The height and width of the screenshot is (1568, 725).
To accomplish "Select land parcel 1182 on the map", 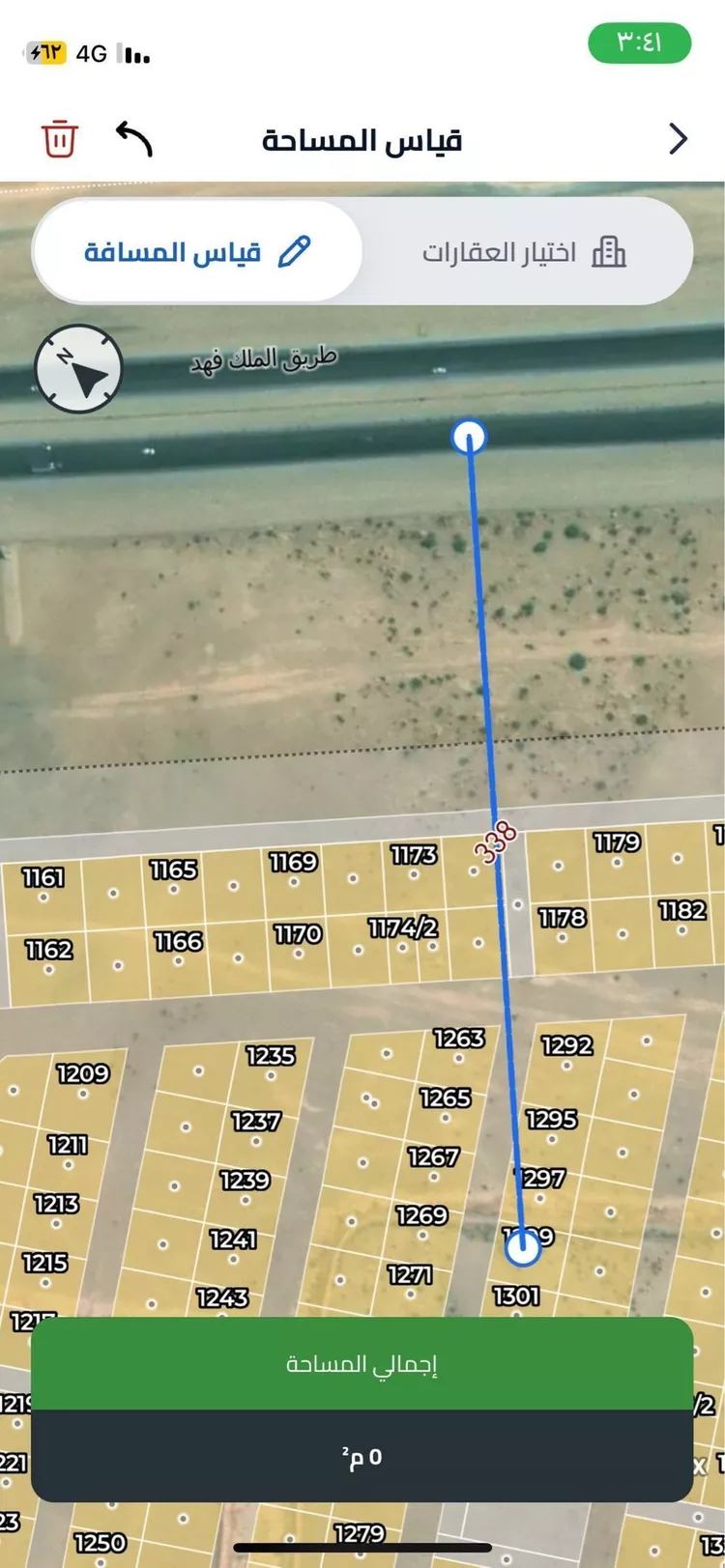I will 682,922.
